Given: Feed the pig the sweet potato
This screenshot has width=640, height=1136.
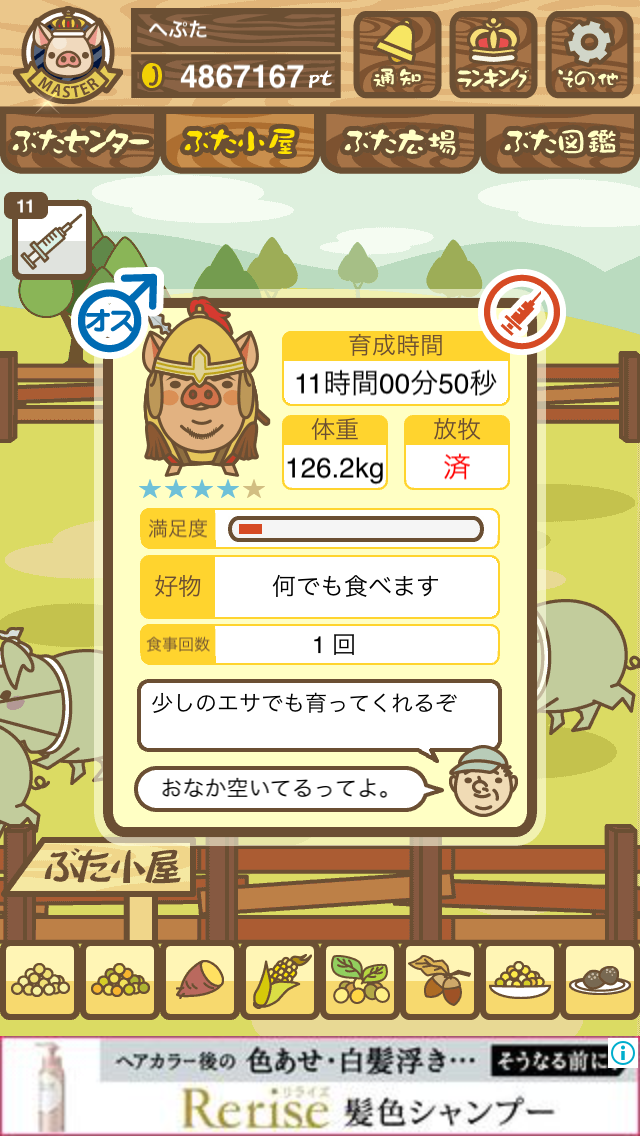Looking at the screenshot, I should pyautogui.click(x=200, y=980).
